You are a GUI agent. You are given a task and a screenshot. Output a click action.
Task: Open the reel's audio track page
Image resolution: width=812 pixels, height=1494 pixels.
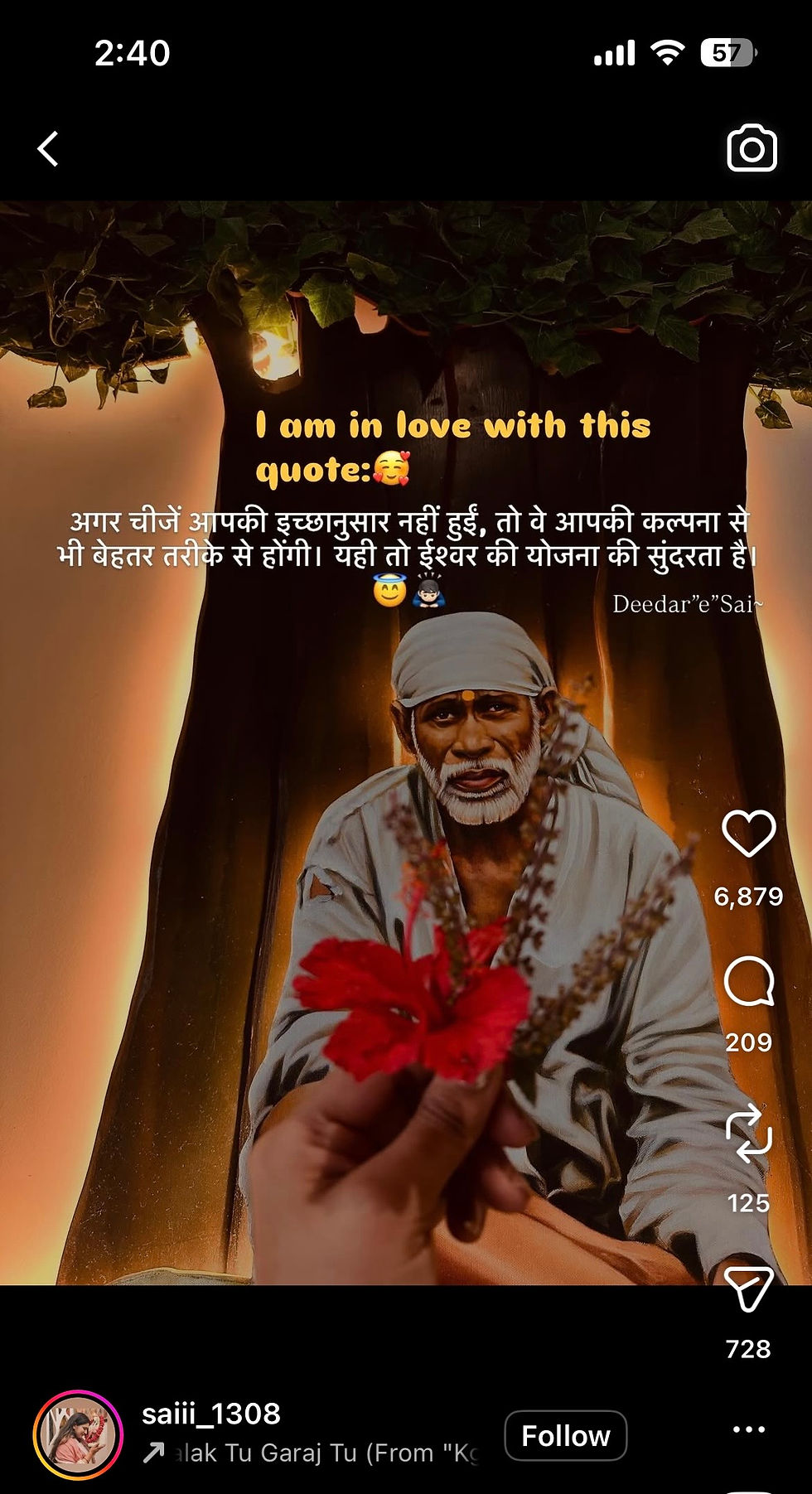(315, 1453)
